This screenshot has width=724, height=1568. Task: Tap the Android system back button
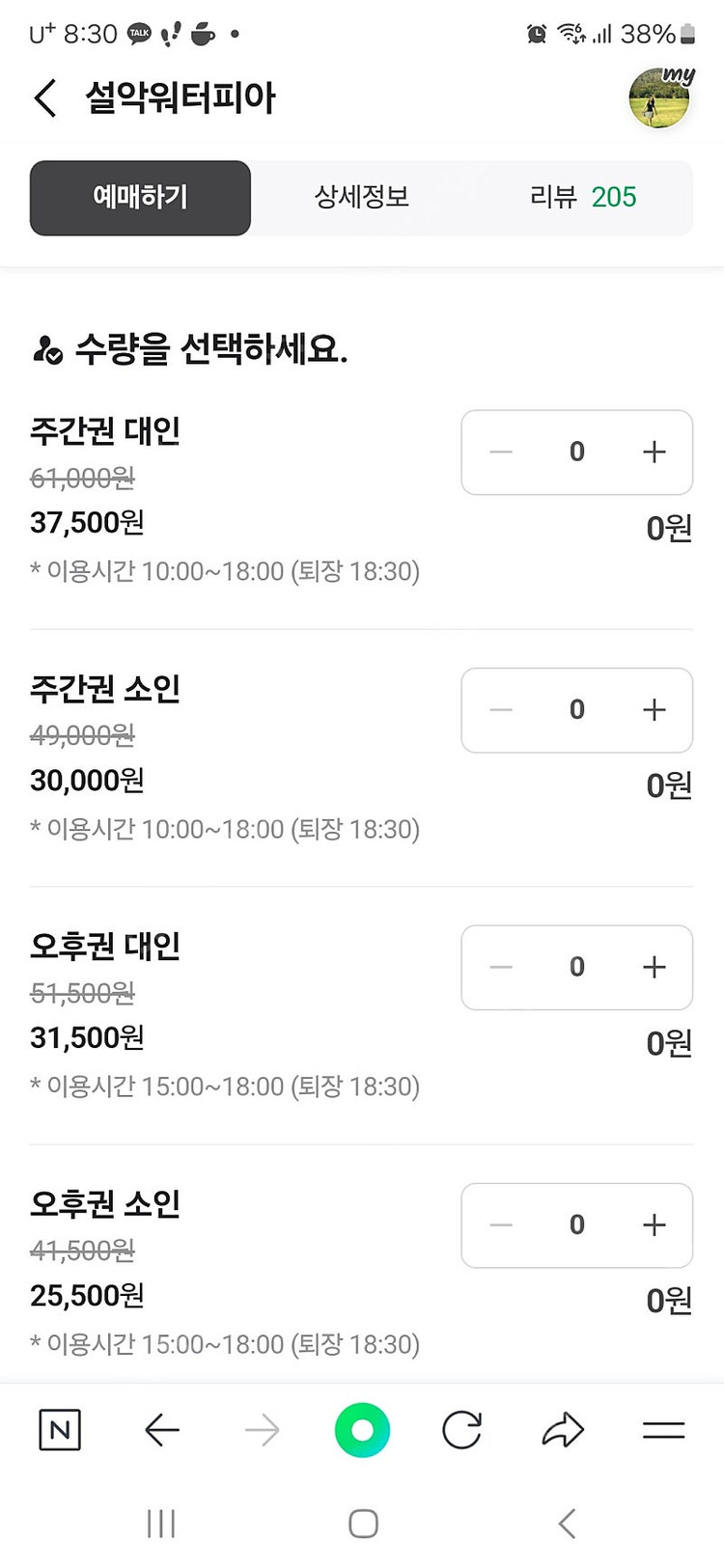coord(566,1523)
